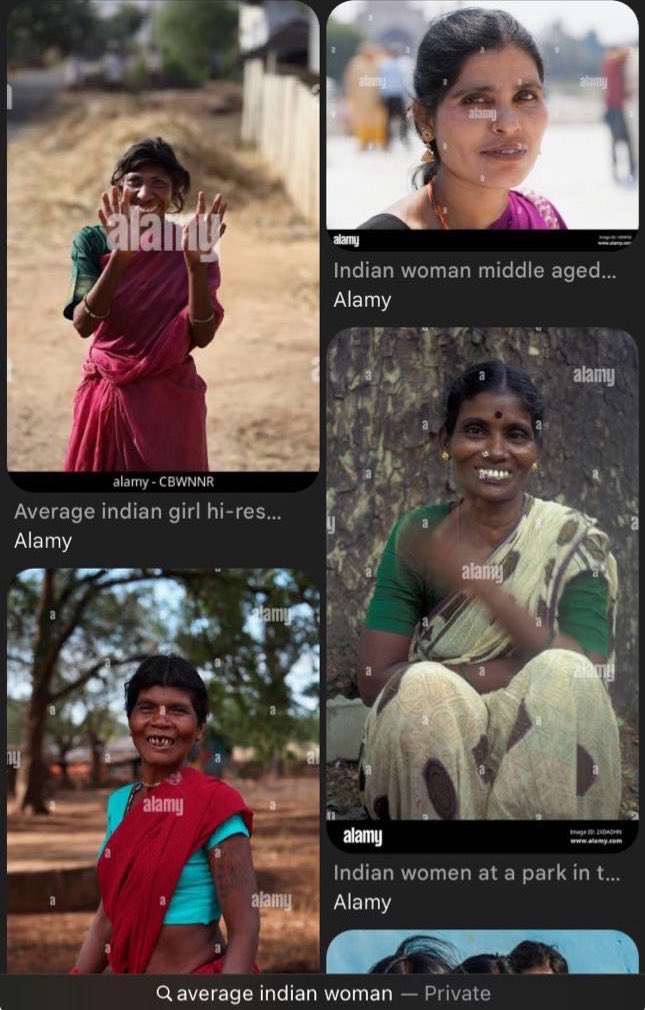Image resolution: width=645 pixels, height=1010 pixels.
Task: Tap the 'average indian woman' address bar
Action: [x=323, y=993]
